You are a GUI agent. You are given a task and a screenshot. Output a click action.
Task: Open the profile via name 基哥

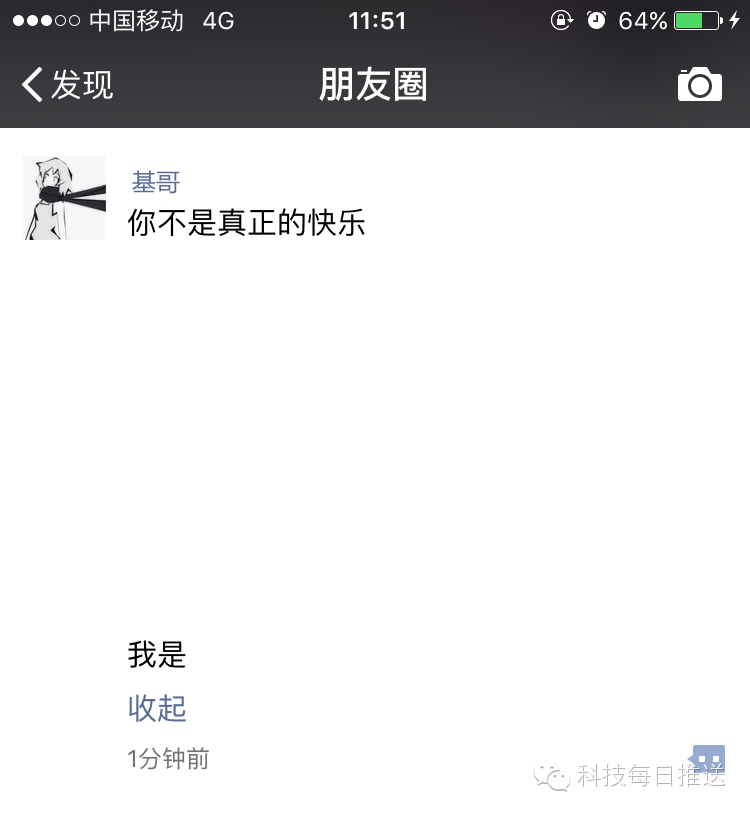(x=156, y=182)
